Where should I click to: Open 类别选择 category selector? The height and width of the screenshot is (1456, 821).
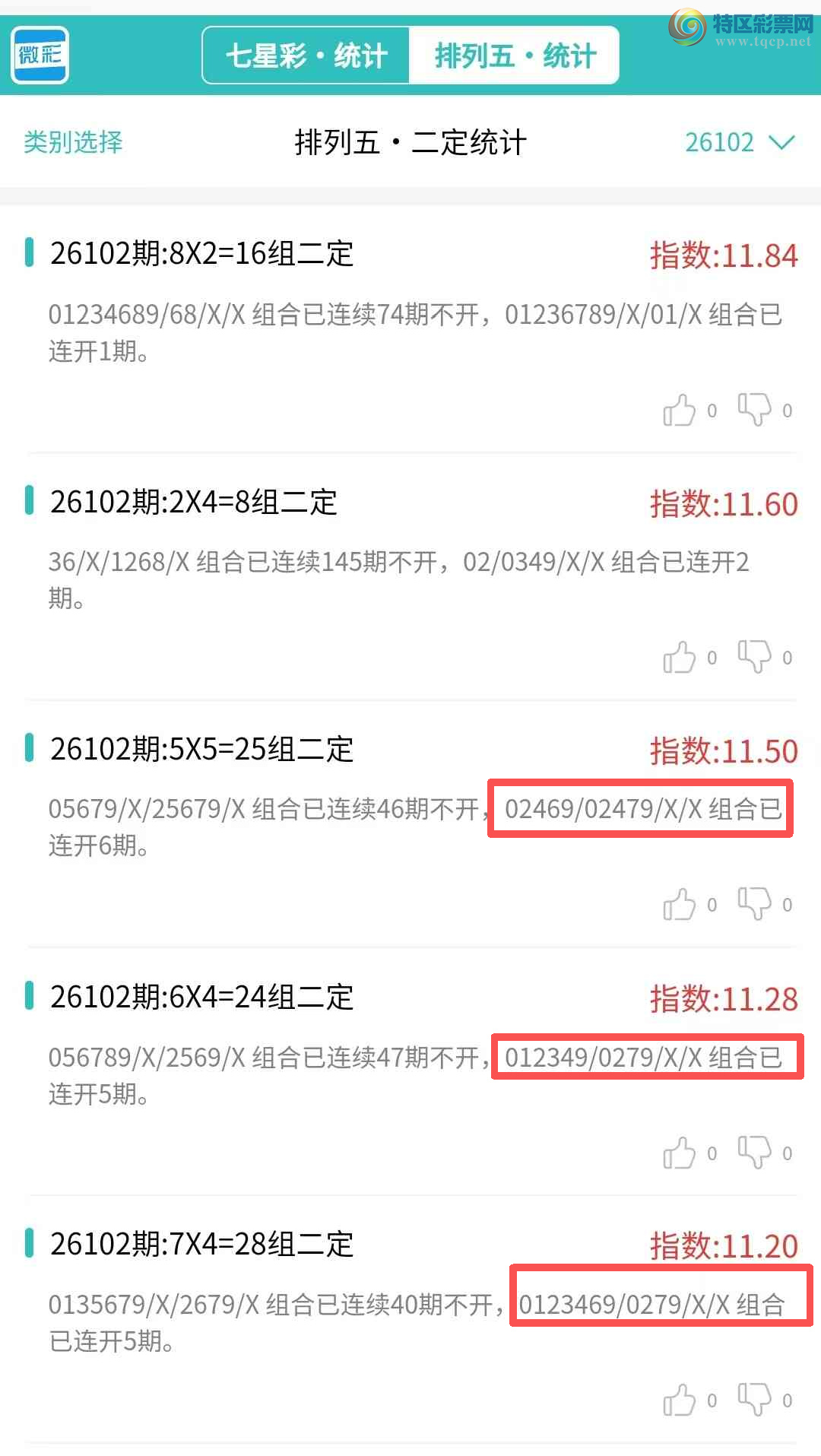[71, 142]
